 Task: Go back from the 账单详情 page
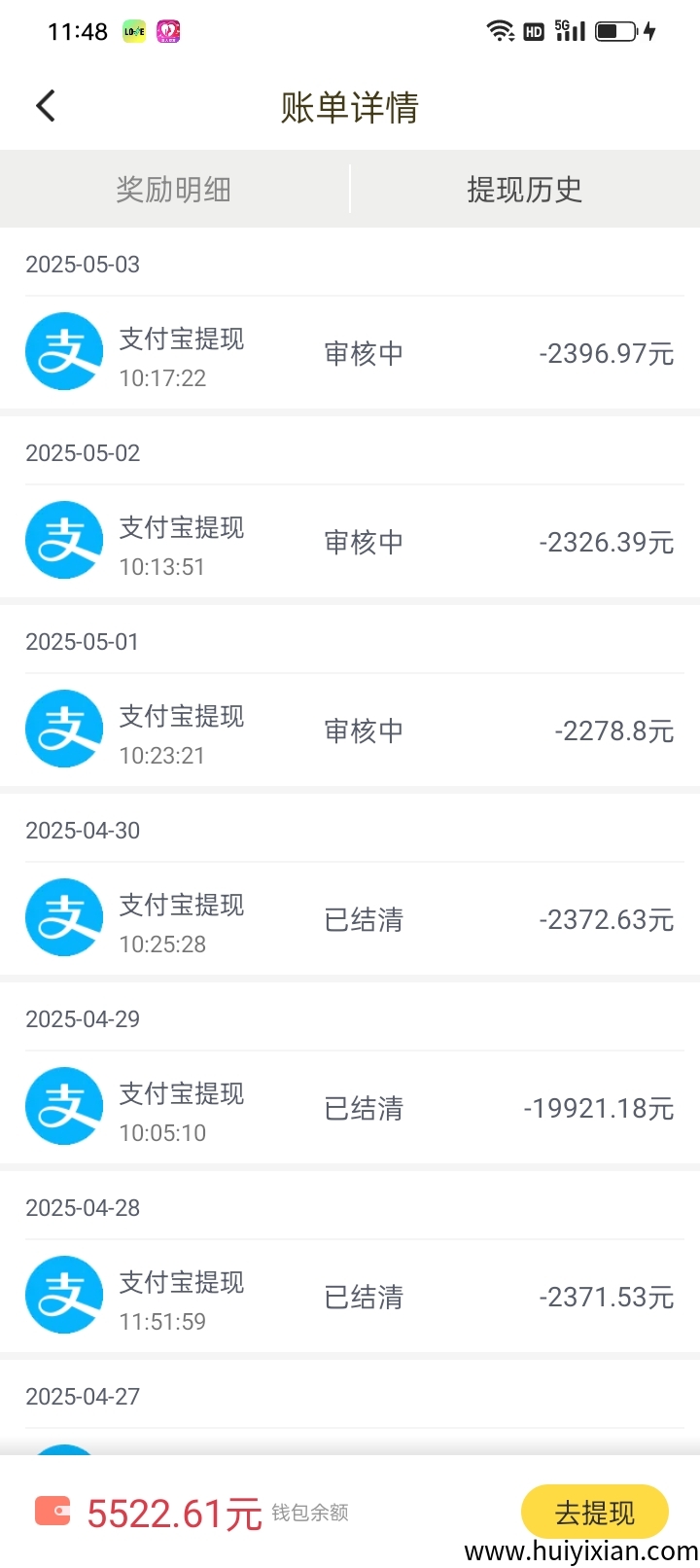coord(46,106)
